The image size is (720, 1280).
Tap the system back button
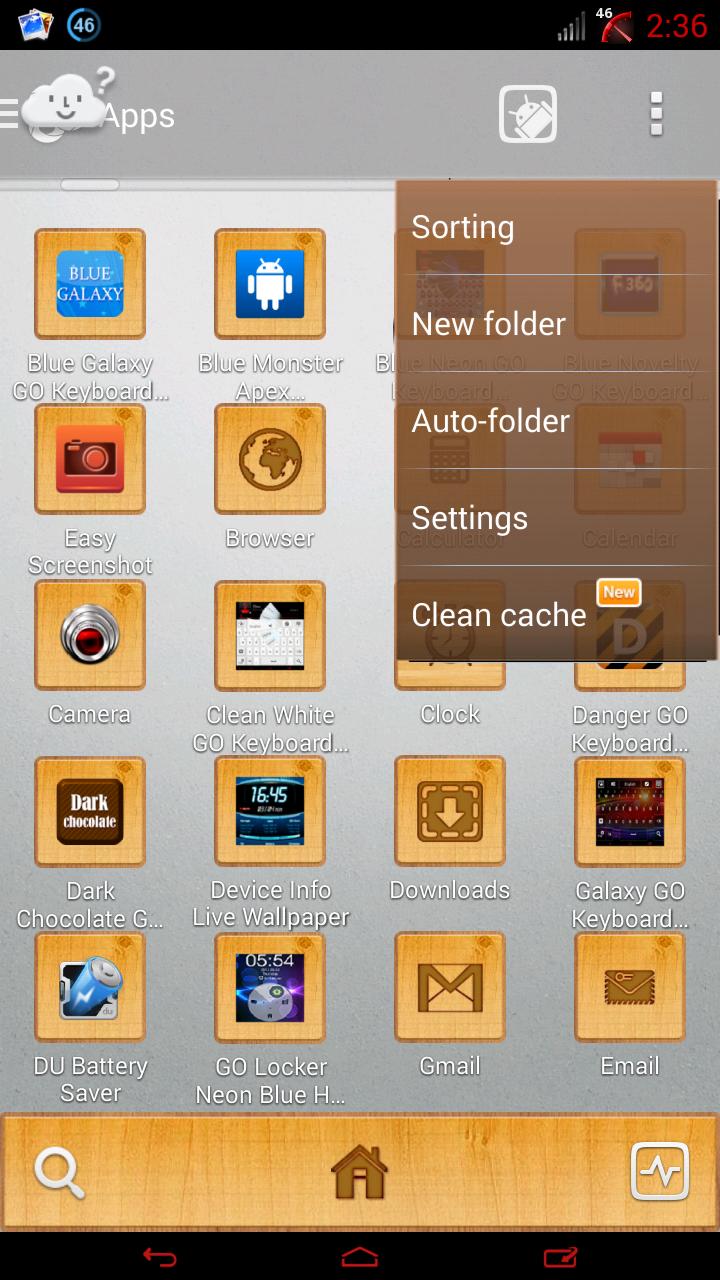coord(160,1257)
